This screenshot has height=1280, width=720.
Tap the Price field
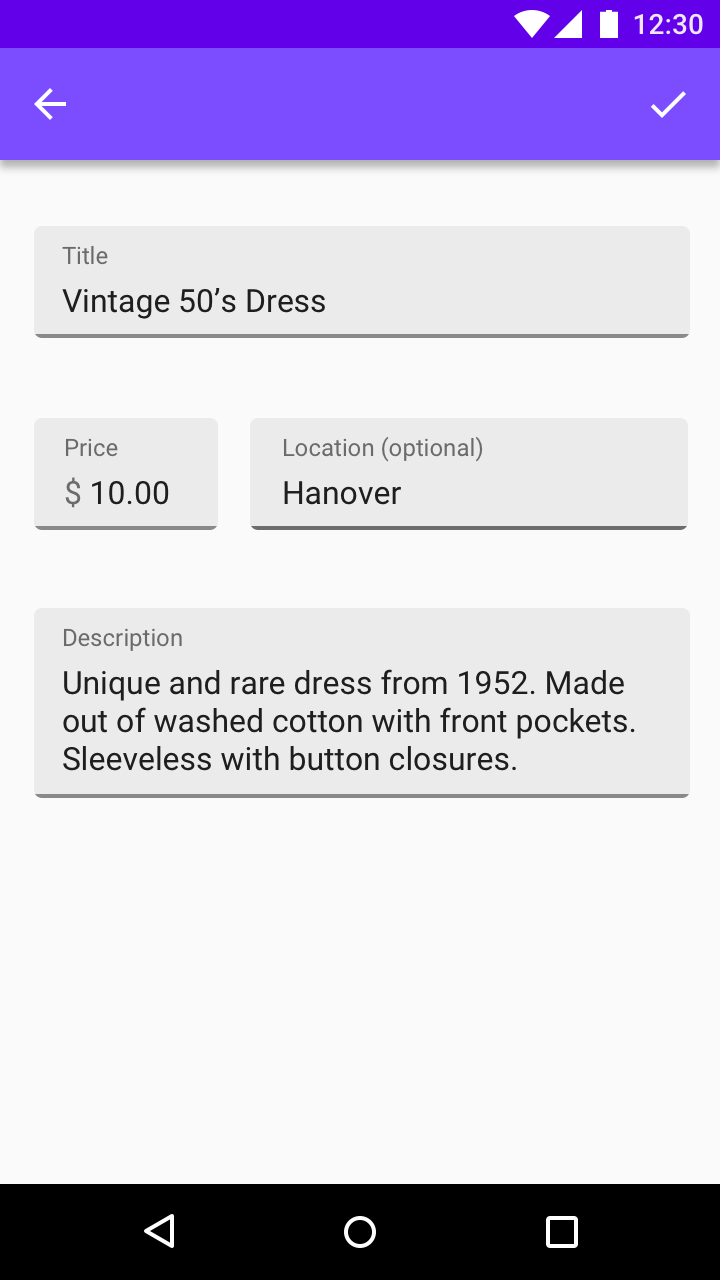tap(126, 474)
